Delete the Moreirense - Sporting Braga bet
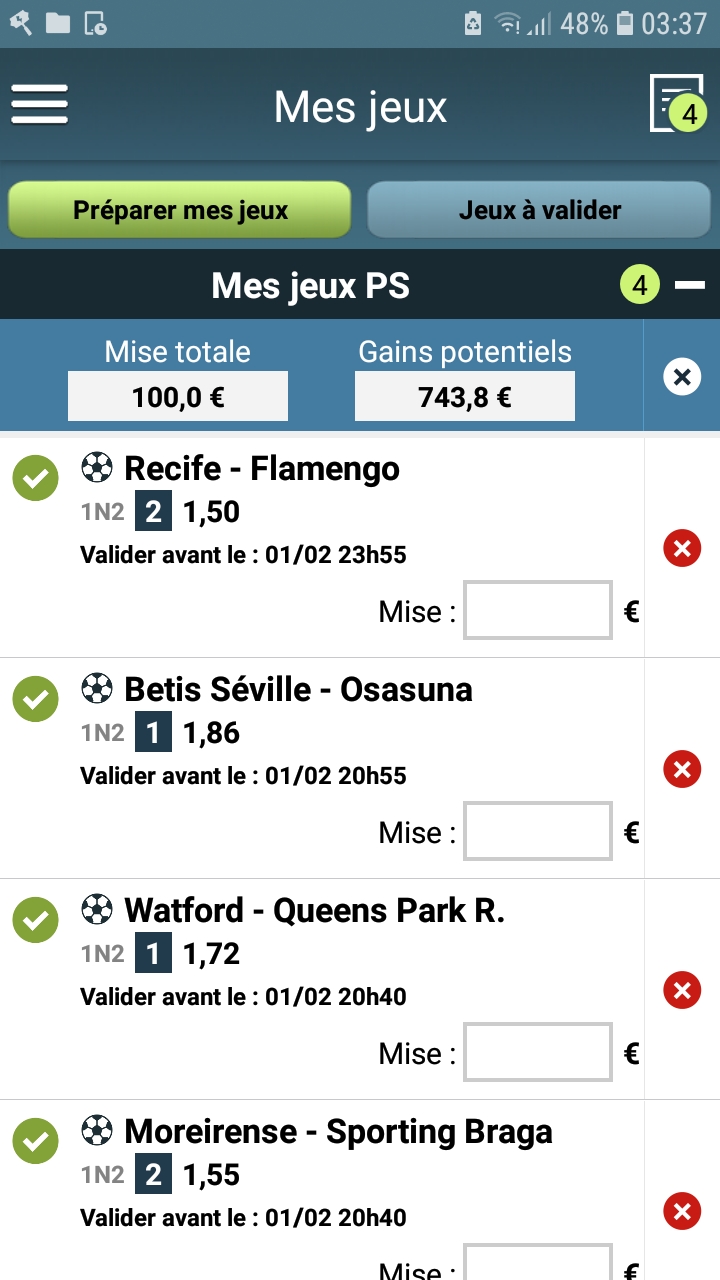Image resolution: width=720 pixels, height=1280 pixels. [682, 1212]
